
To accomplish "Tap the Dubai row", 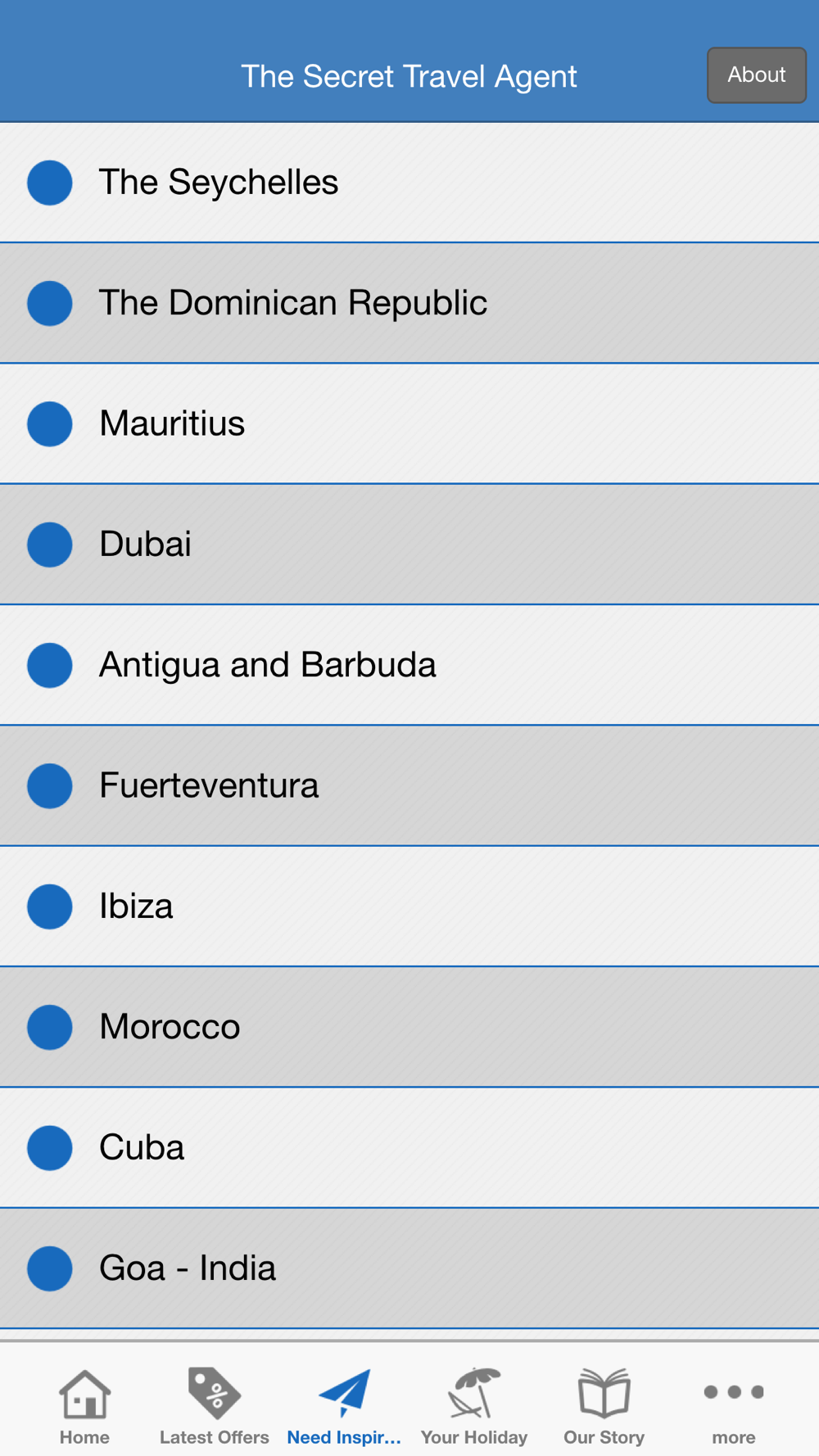I will pos(409,545).
